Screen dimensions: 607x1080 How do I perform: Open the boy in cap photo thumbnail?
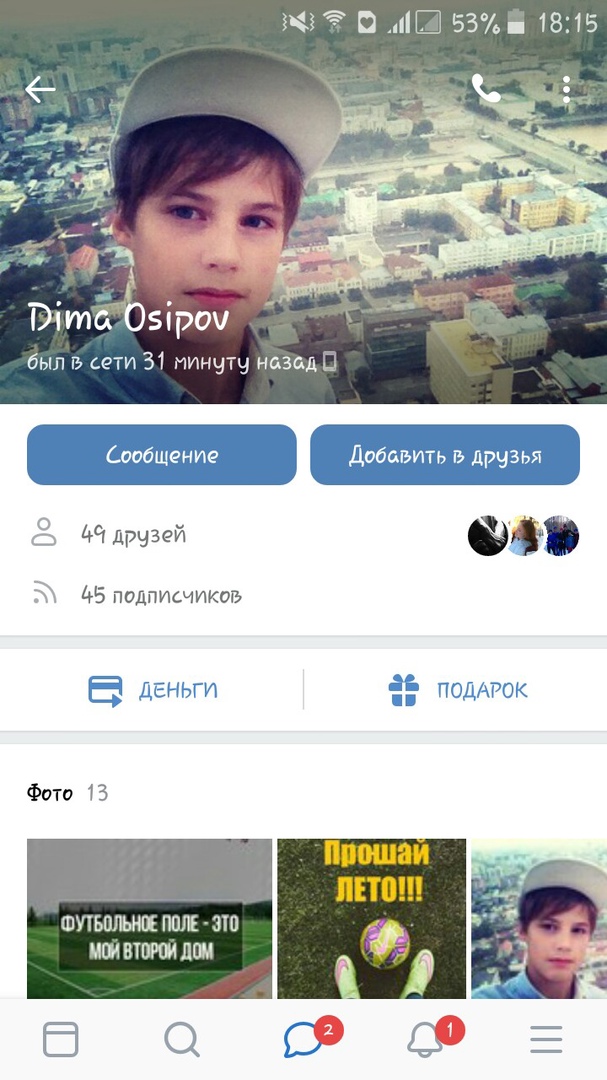pyautogui.click(x=540, y=918)
